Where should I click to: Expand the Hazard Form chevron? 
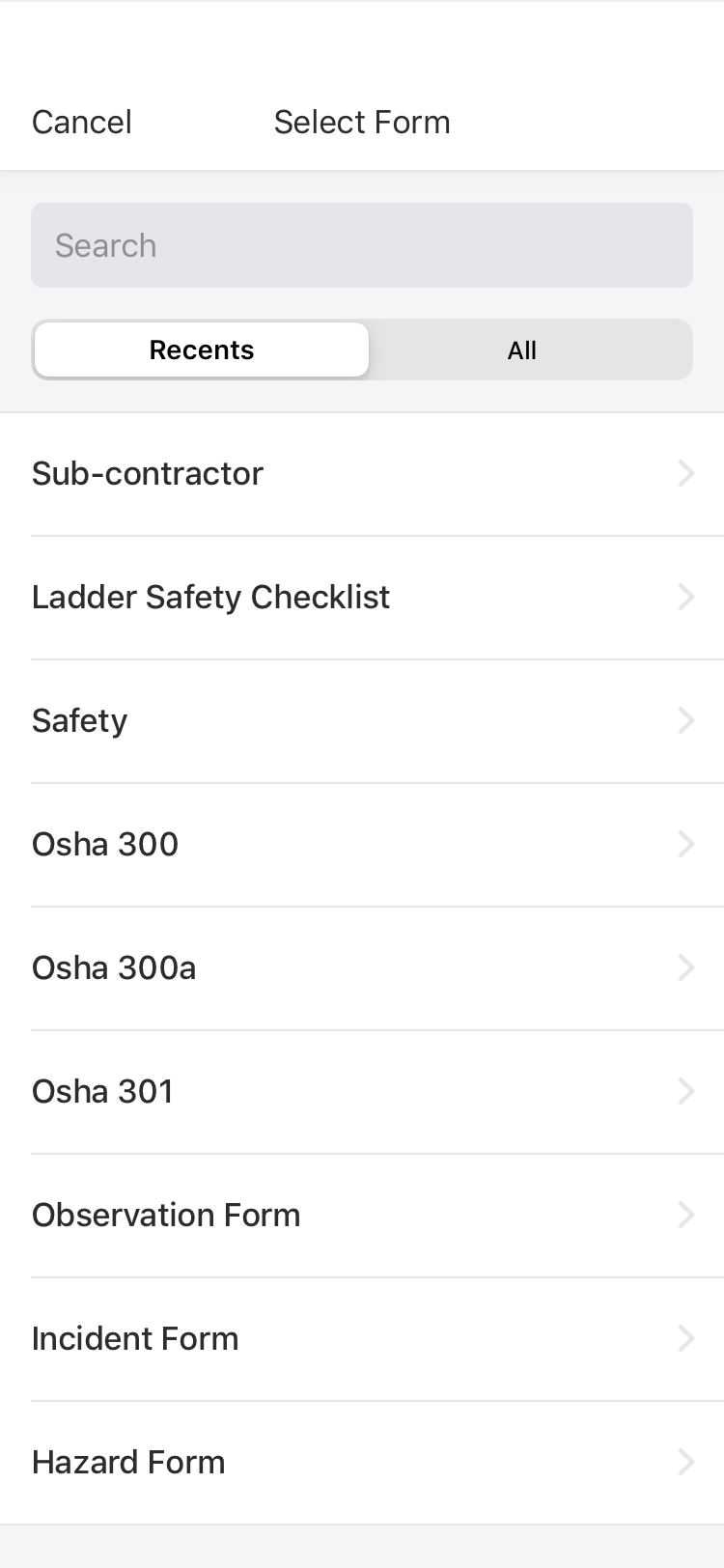[x=685, y=1462]
